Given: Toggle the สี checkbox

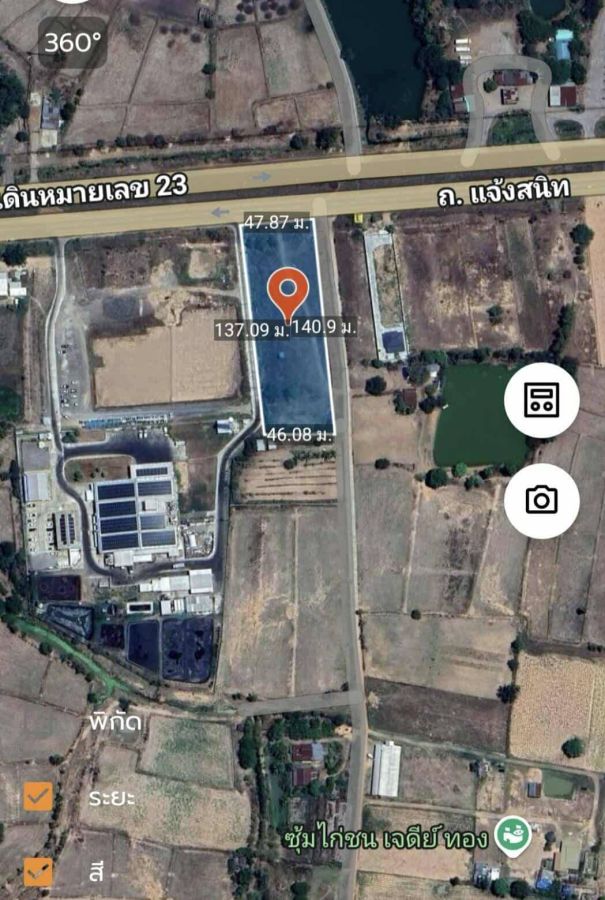Looking at the screenshot, I should pyautogui.click(x=38, y=870).
